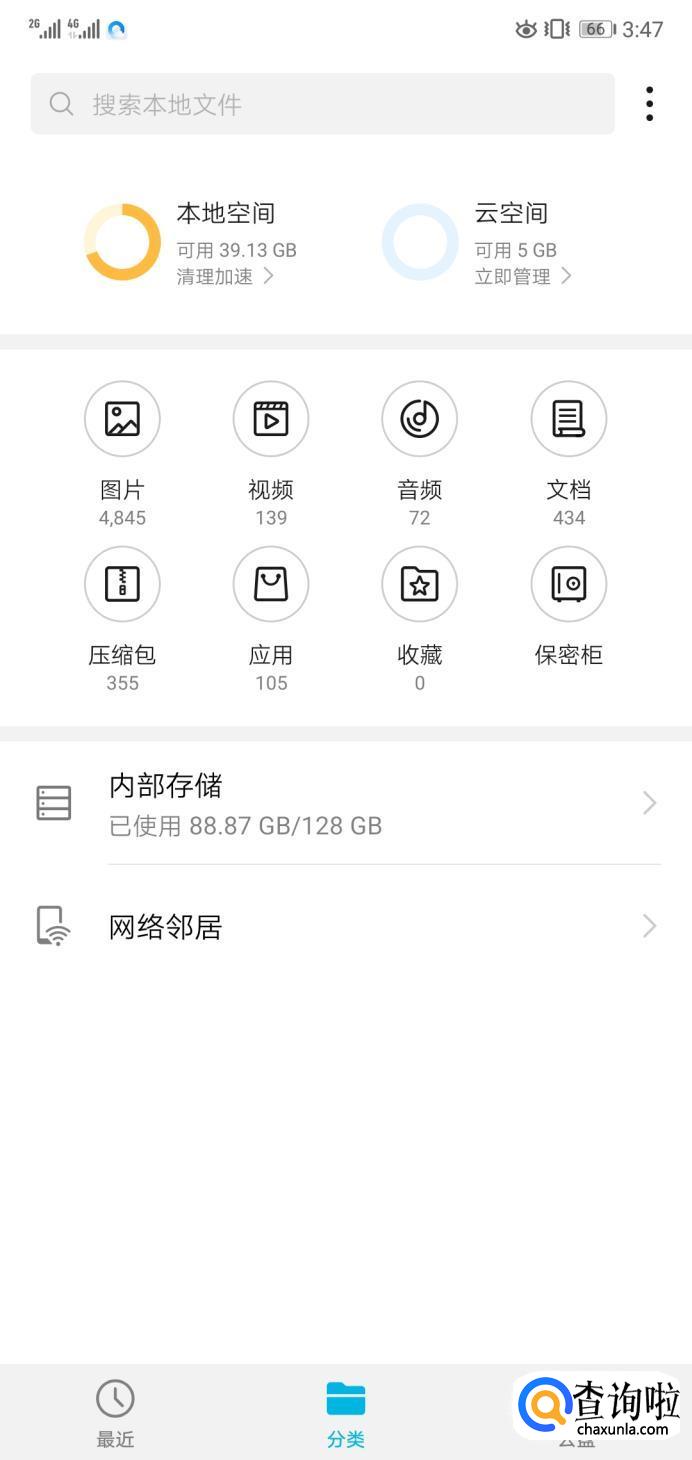Select the 分类 tab

click(346, 1412)
